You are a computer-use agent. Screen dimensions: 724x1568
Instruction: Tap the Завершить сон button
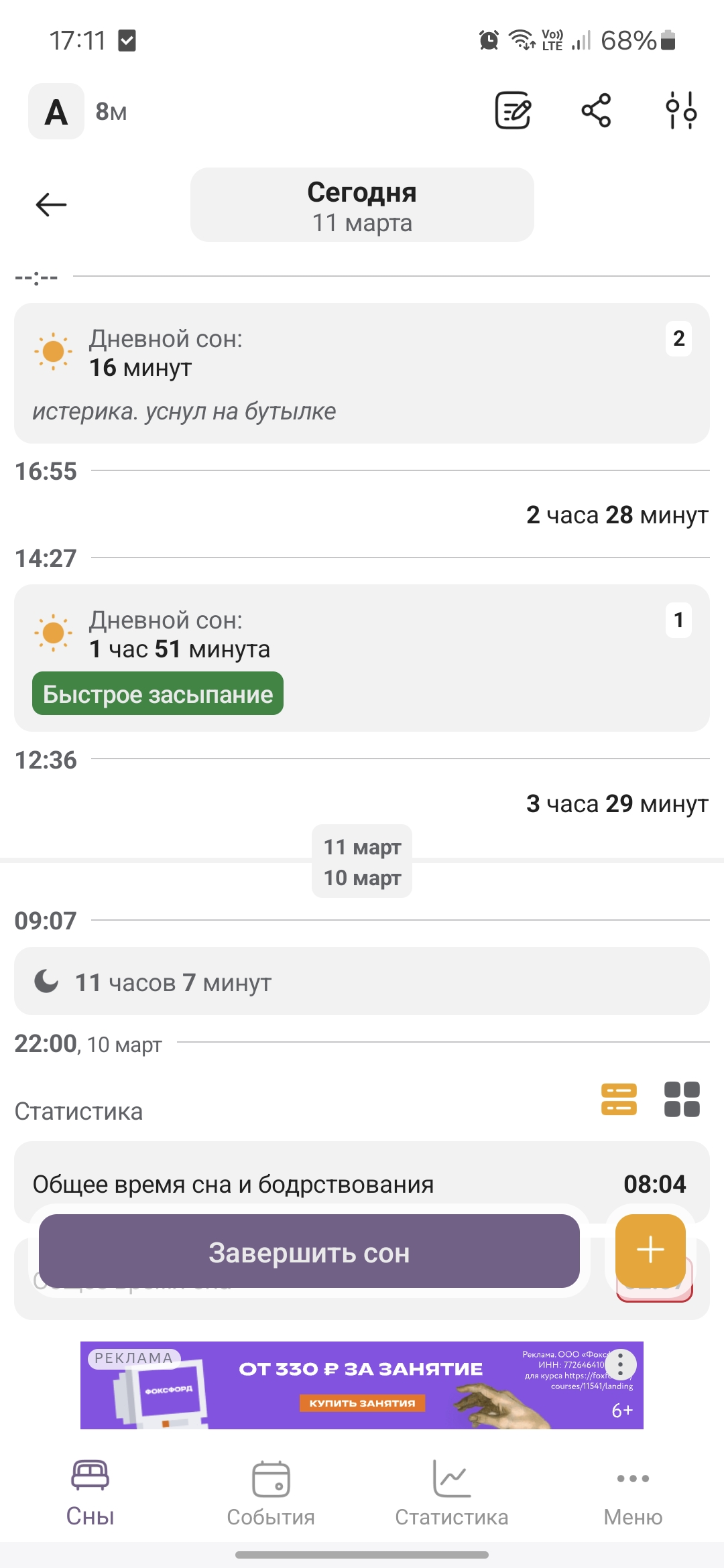tap(310, 1252)
